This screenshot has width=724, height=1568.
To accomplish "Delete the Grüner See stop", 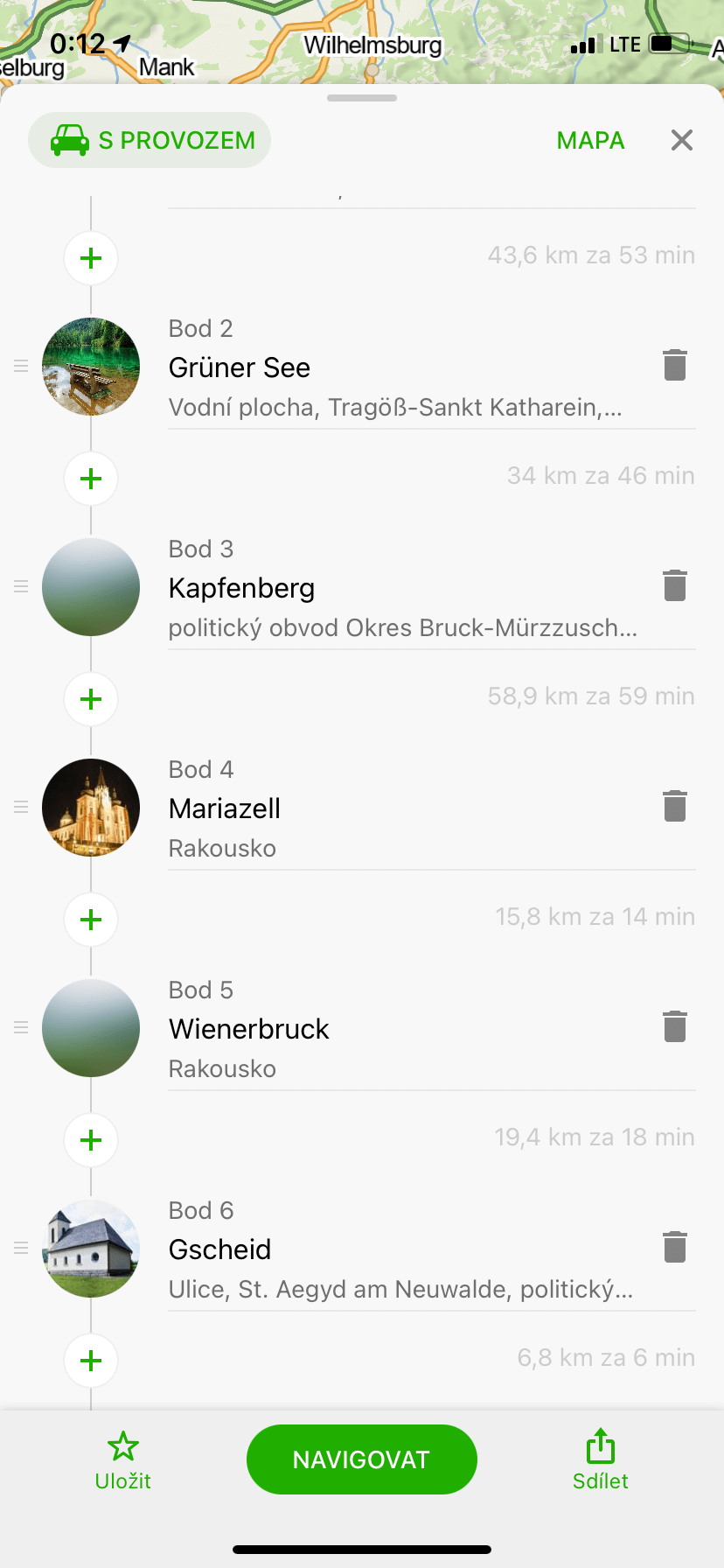I will coord(674,365).
